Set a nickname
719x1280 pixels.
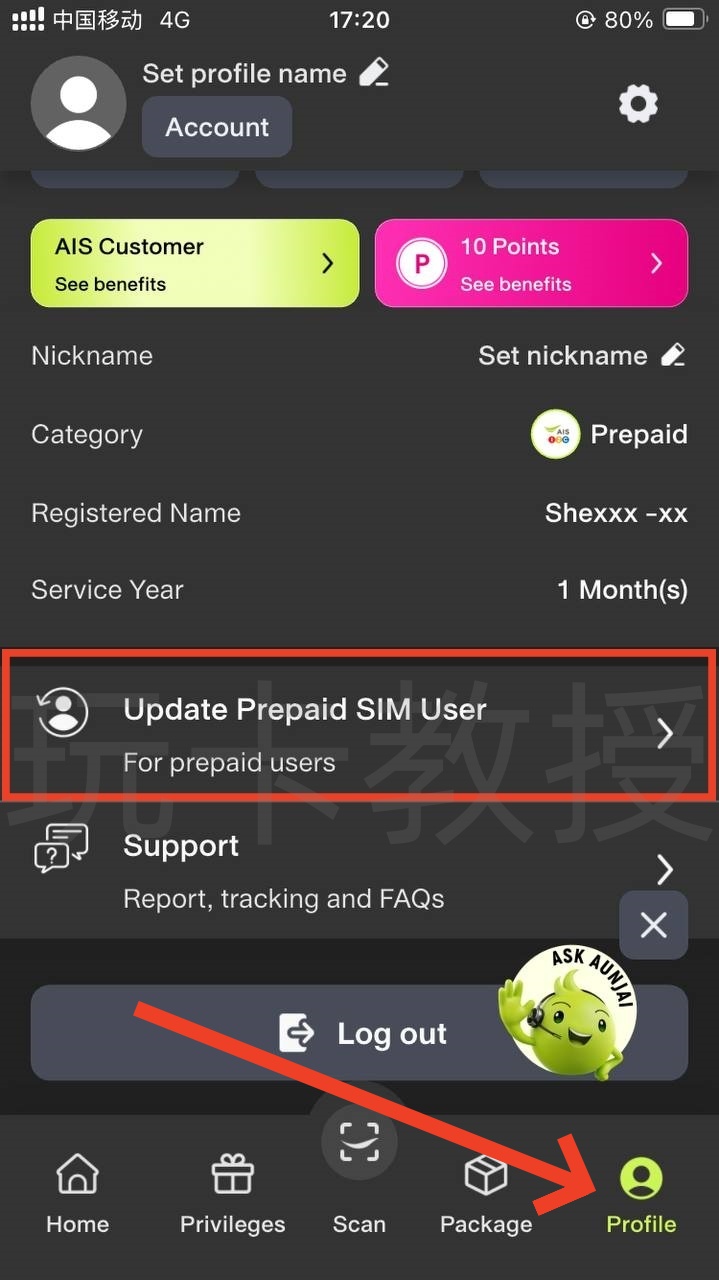(581, 355)
